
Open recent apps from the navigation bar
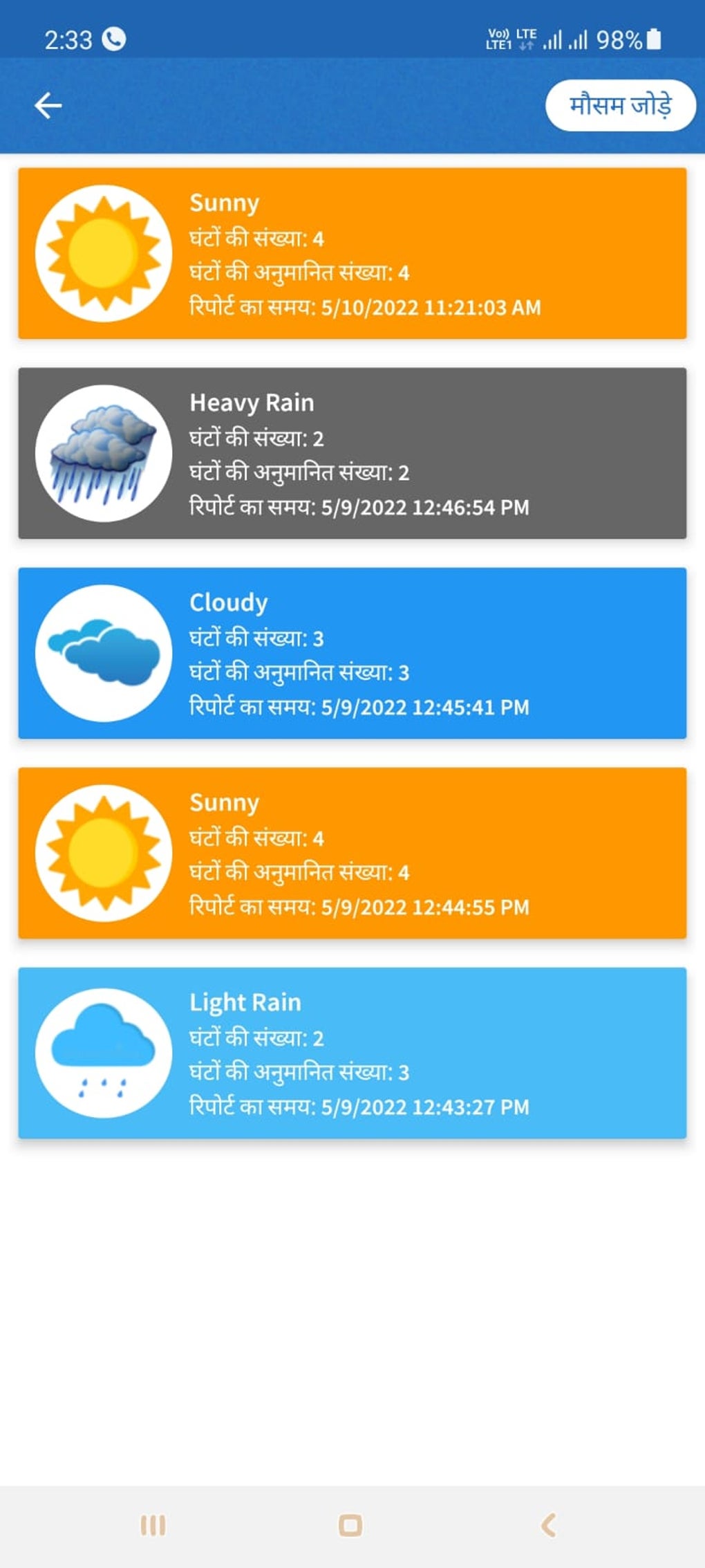point(153,1525)
